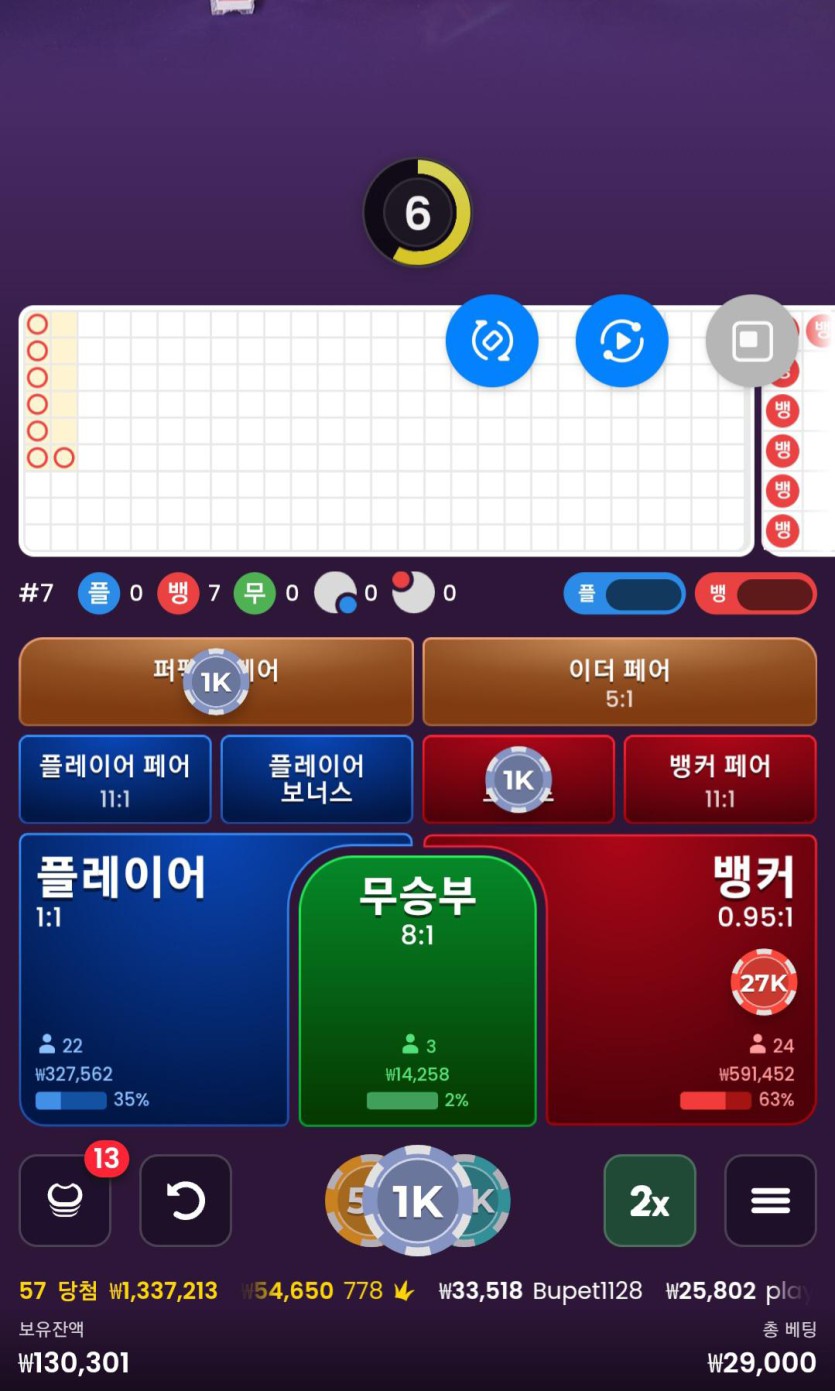Bet on 뱅커 페어 11:1

[719, 780]
